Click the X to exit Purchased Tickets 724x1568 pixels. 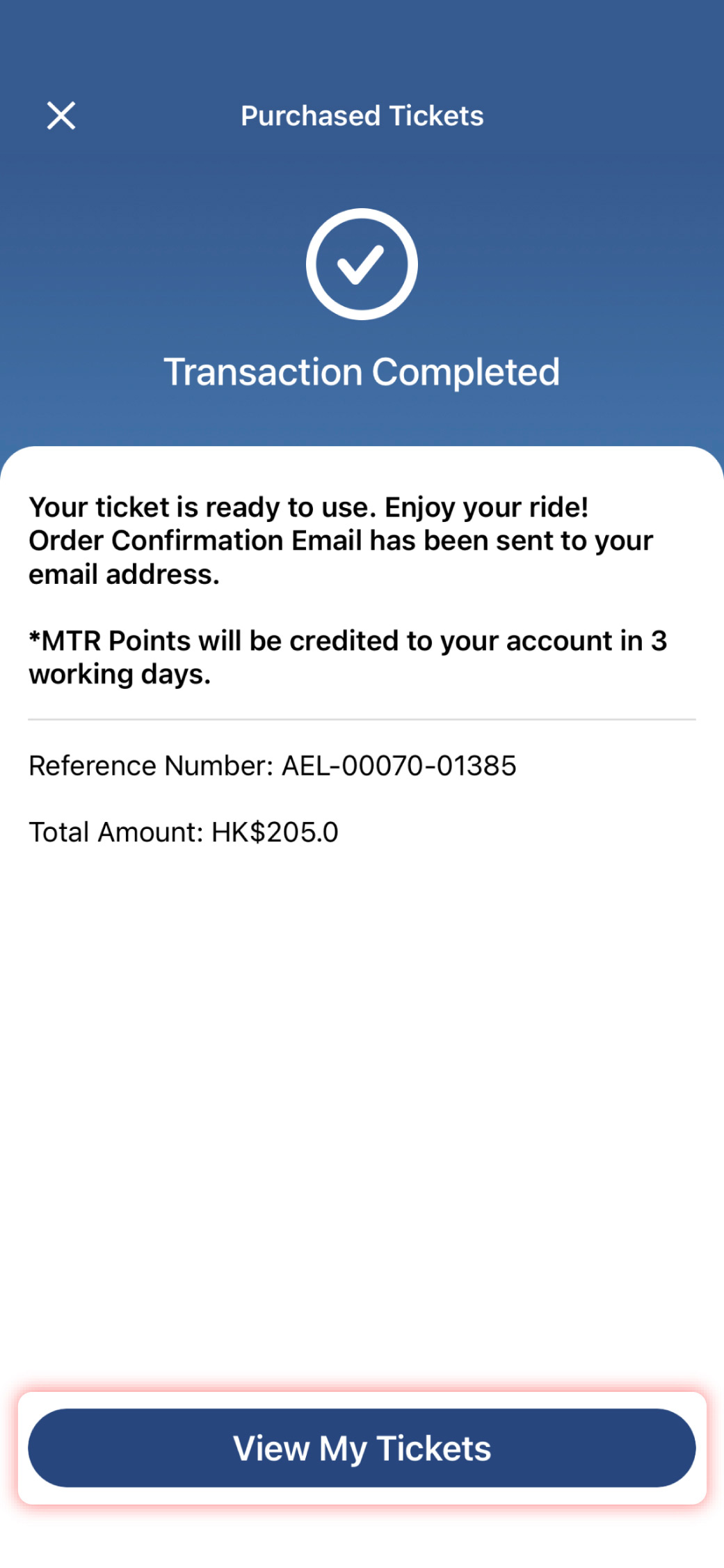click(x=61, y=115)
